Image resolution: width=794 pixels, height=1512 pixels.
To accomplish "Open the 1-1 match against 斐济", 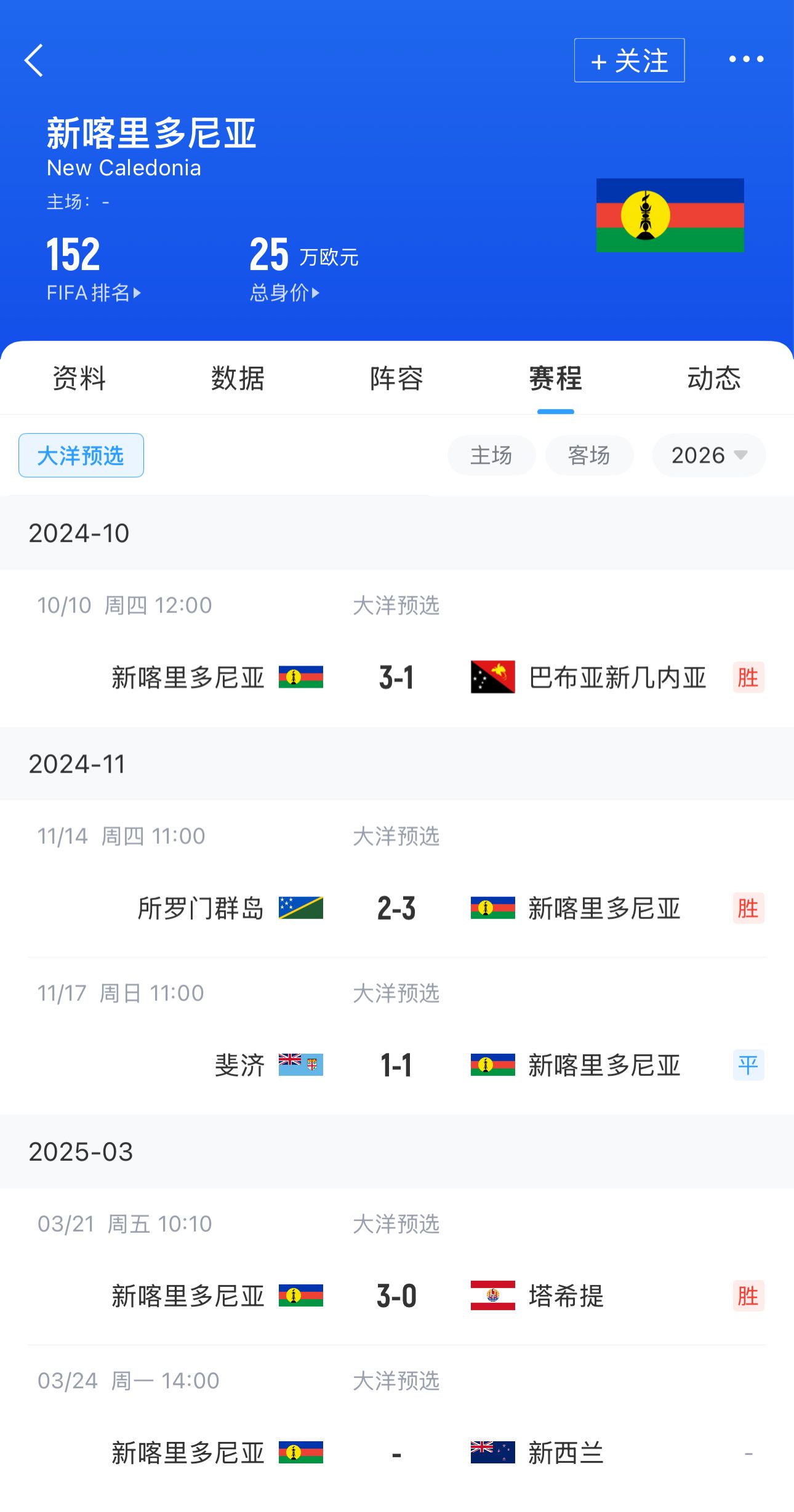I will click(396, 1065).
